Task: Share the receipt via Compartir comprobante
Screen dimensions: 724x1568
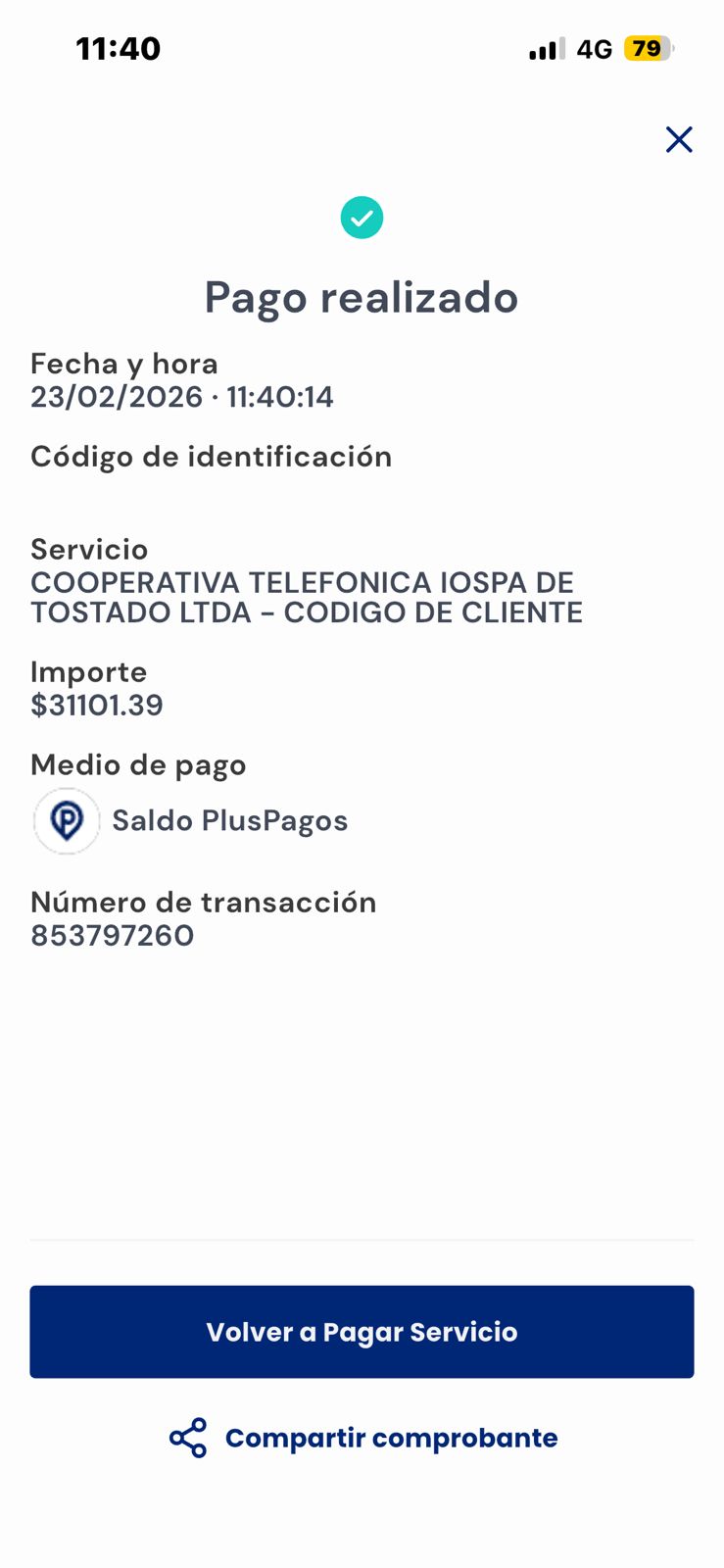Action: (363, 1438)
